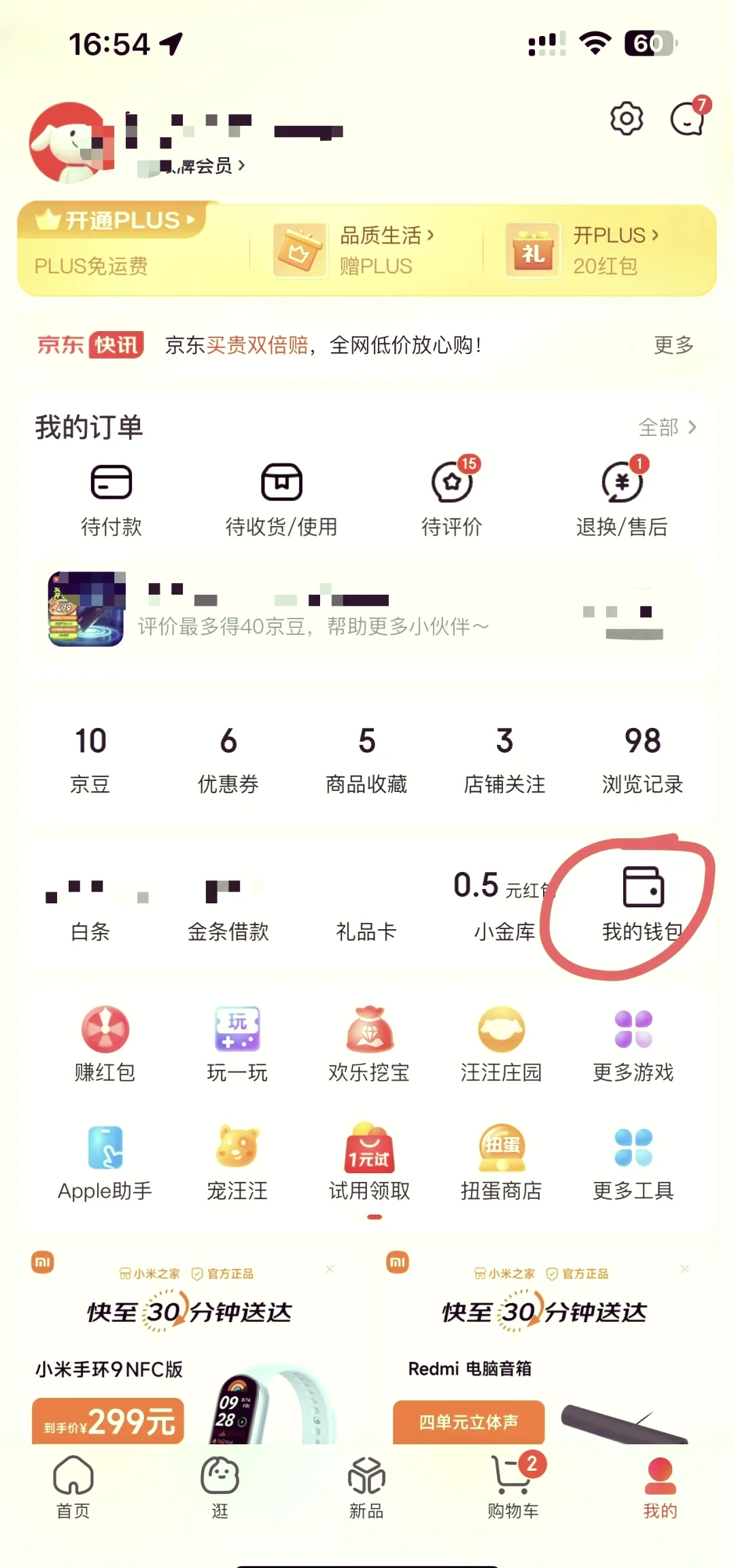The image size is (734, 1568).
Task: Open 待收货/使用 orders icon
Action: 280,484
